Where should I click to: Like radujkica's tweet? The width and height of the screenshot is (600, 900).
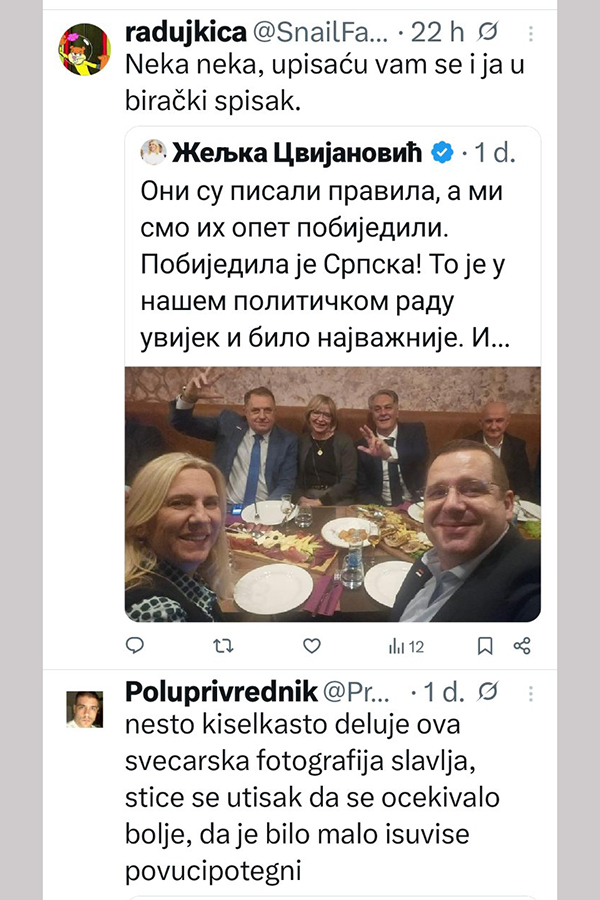[312, 647]
